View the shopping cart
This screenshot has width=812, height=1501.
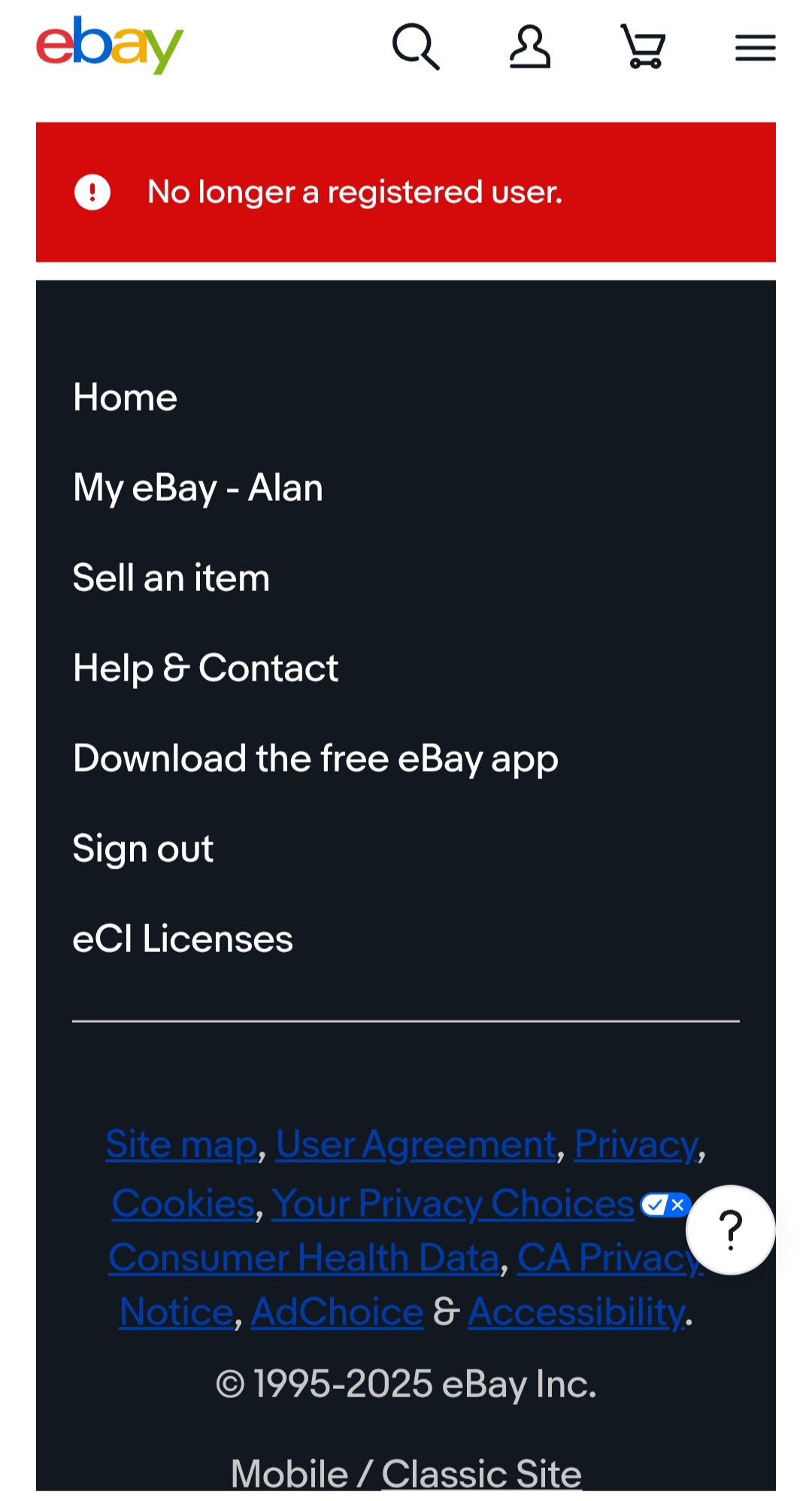point(643,47)
